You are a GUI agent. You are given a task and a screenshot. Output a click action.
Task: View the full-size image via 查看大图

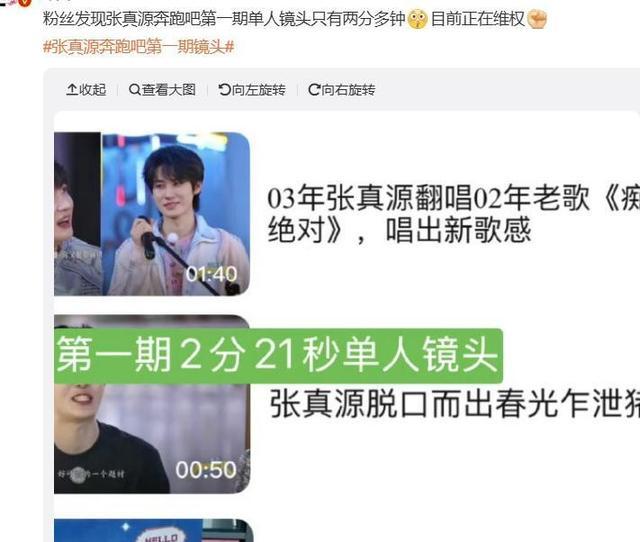(162, 90)
